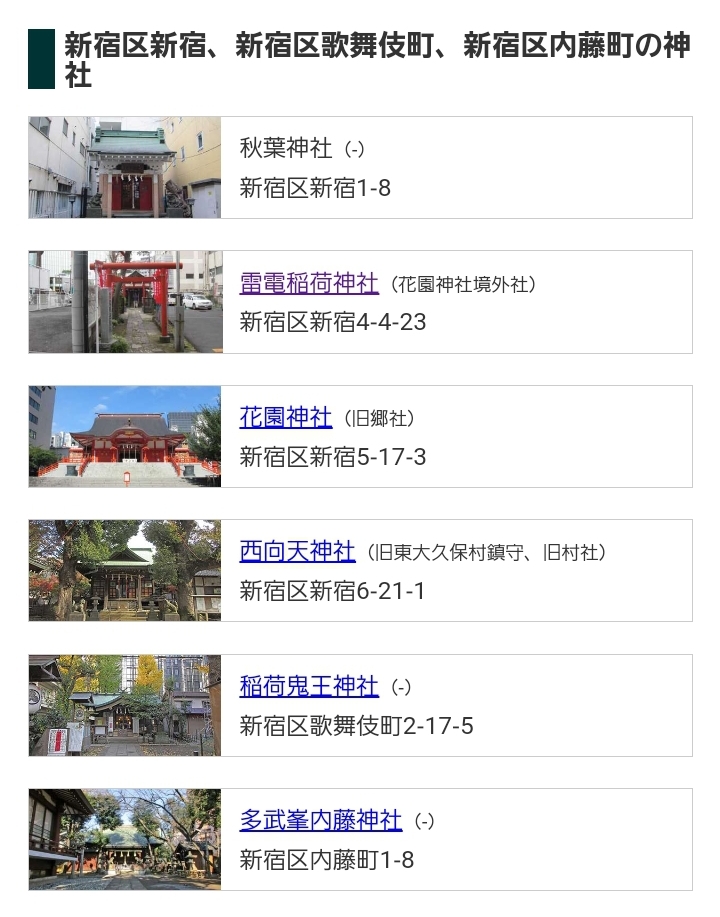Select the 稲荷鬼王神社 link
The height and width of the screenshot is (917, 720).
[x=309, y=686]
